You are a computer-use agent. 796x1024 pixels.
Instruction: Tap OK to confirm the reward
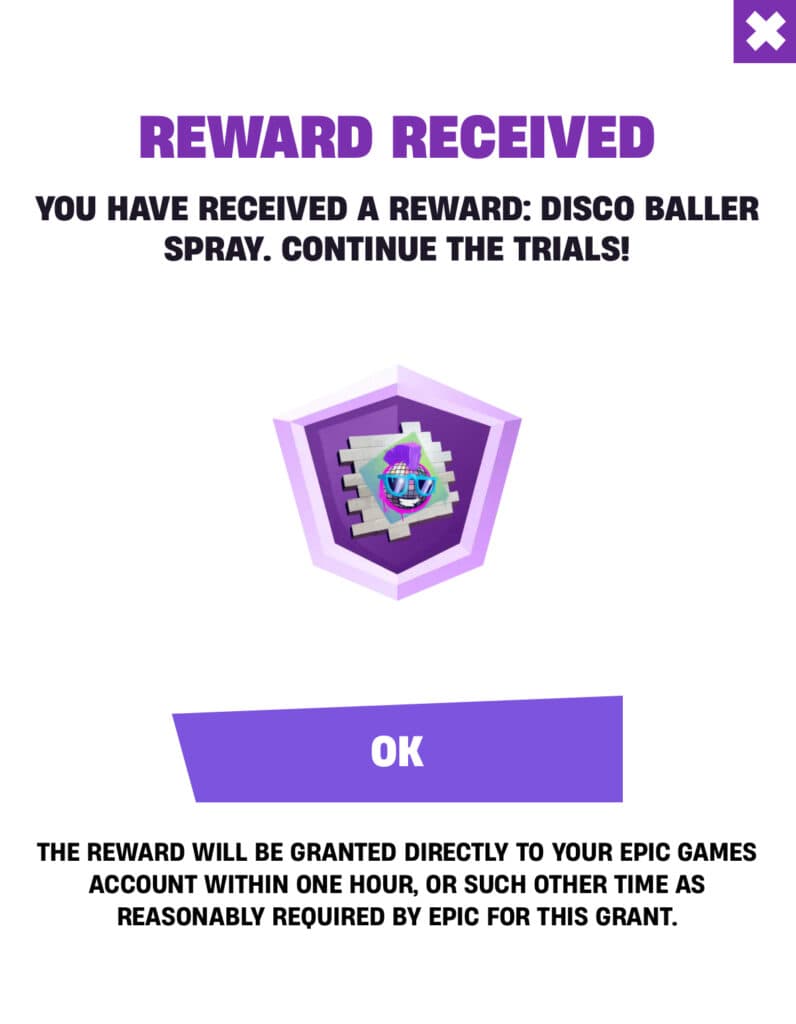398,750
